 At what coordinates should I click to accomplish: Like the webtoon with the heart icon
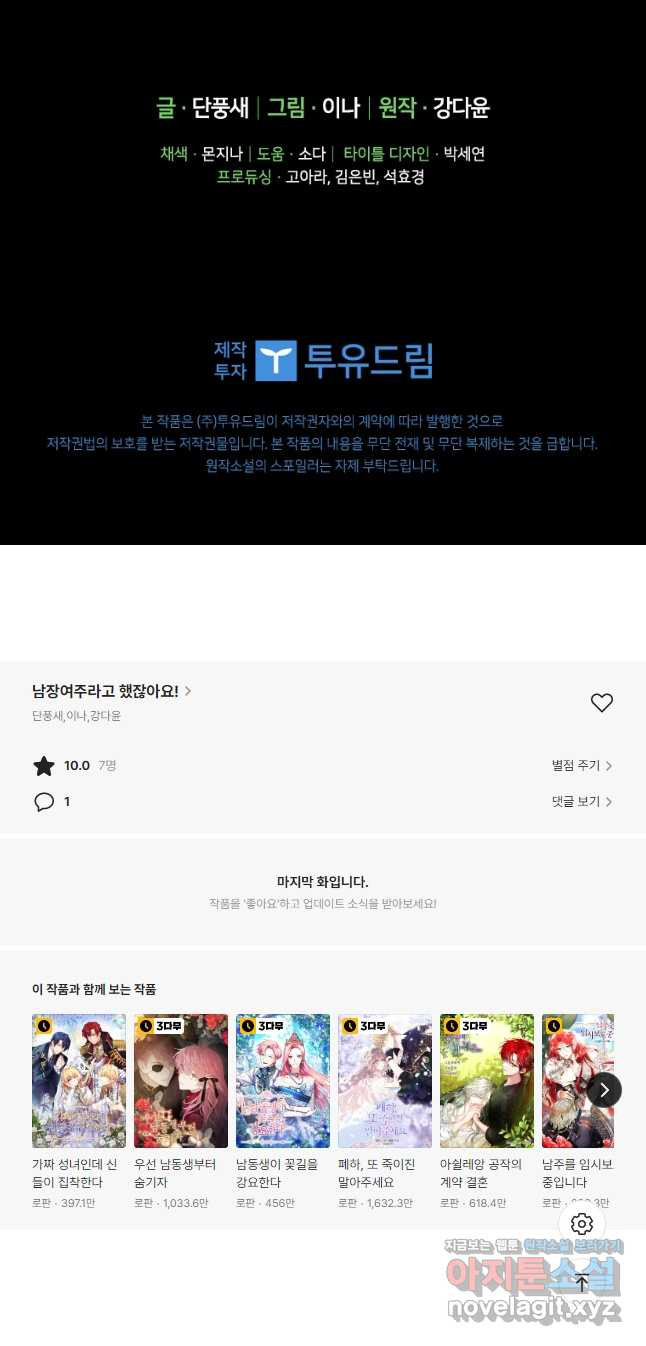click(601, 703)
